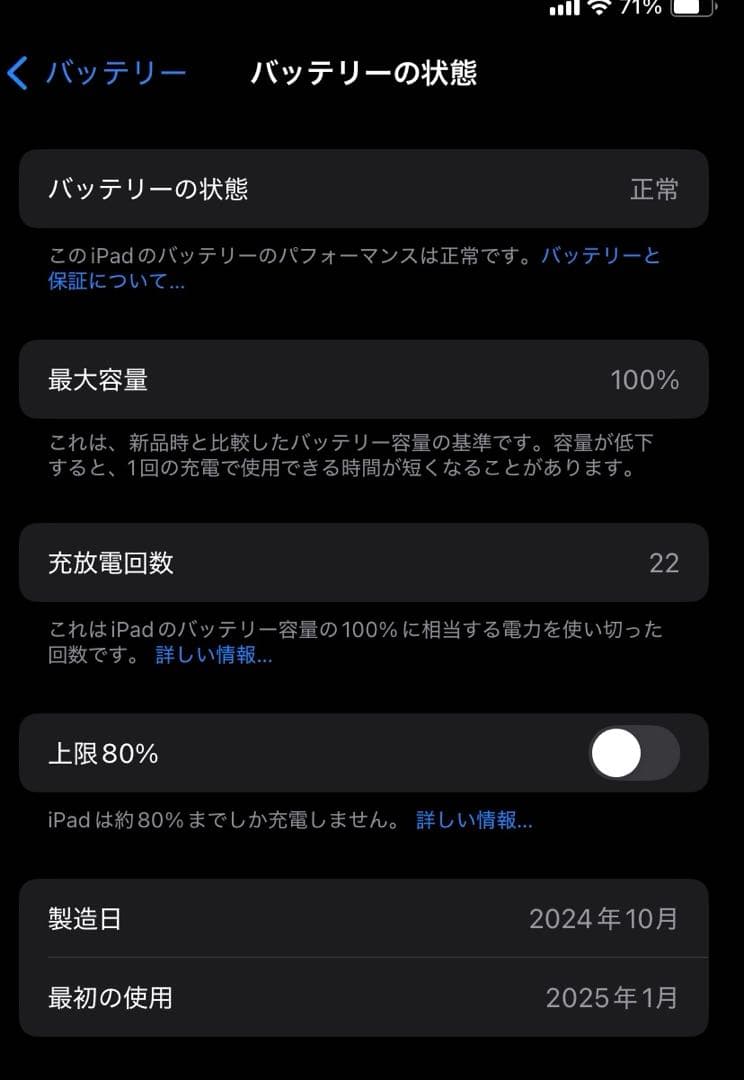Image resolution: width=744 pixels, height=1080 pixels.
Task: Open 詳しい情報 beside the 80% limit note
Action: coord(472,821)
